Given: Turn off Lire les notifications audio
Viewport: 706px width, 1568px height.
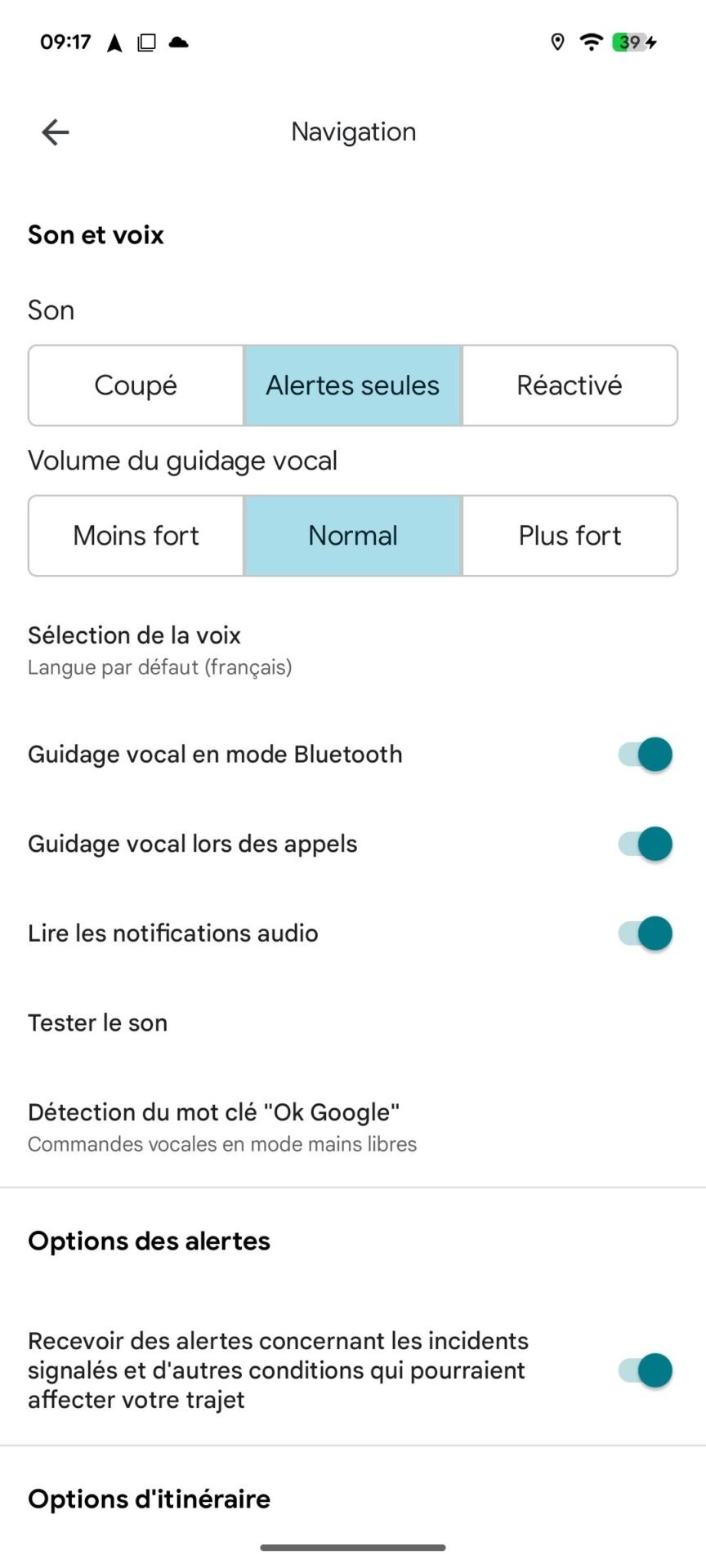Looking at the screenshot, I should pos(645,933).
